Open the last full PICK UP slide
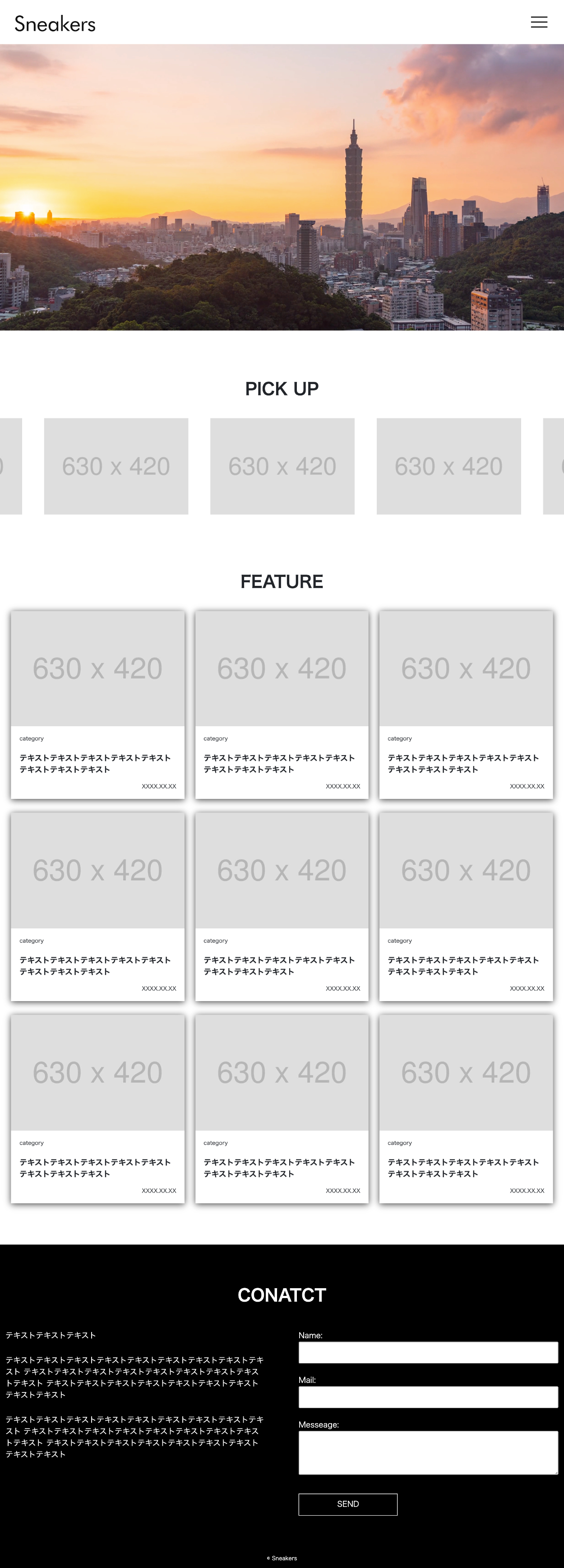The width and height of the screenshot is (564, 1568). pos(448,466)
